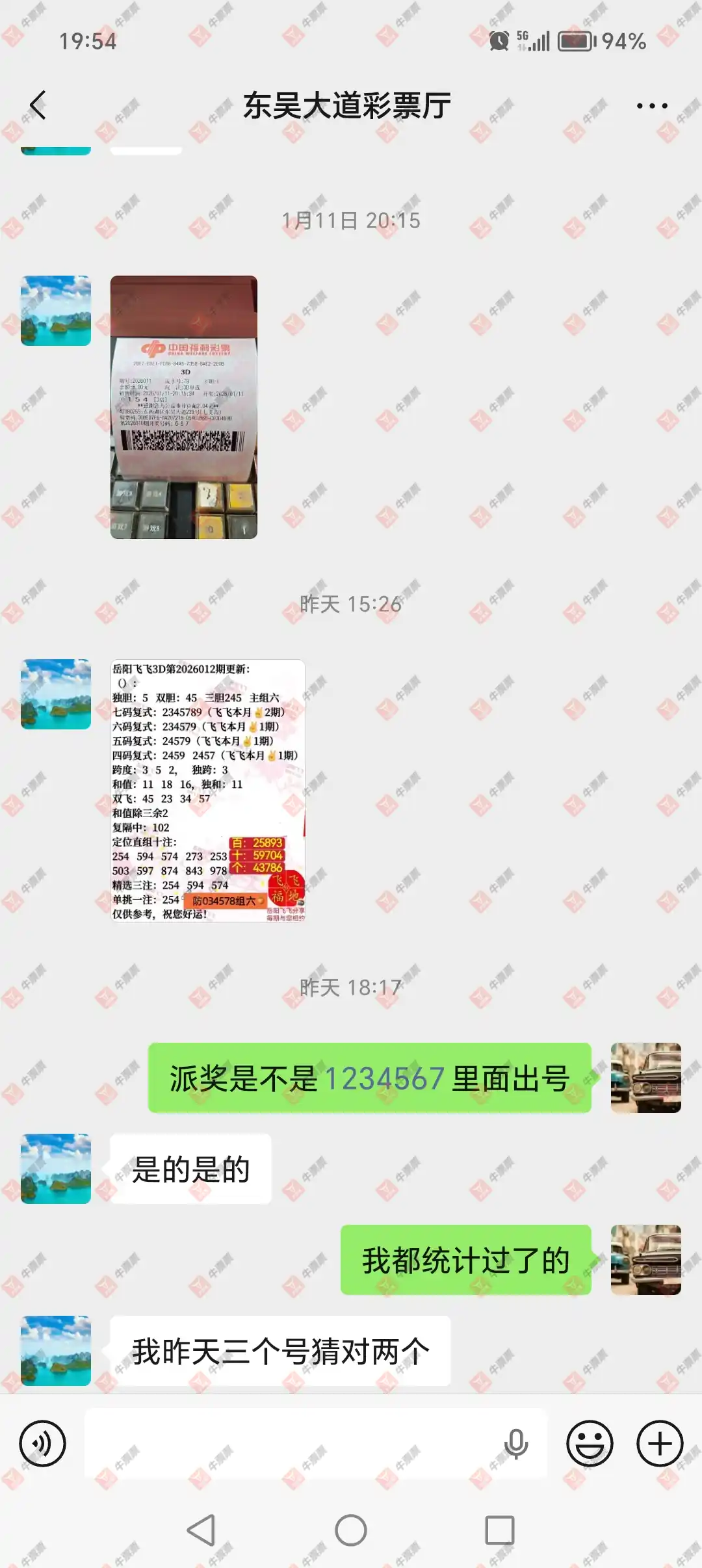This screenshot has width=702, height=1568.
Task: Go back from the 东吴大道彩票厅 chat
Action: 38,105
